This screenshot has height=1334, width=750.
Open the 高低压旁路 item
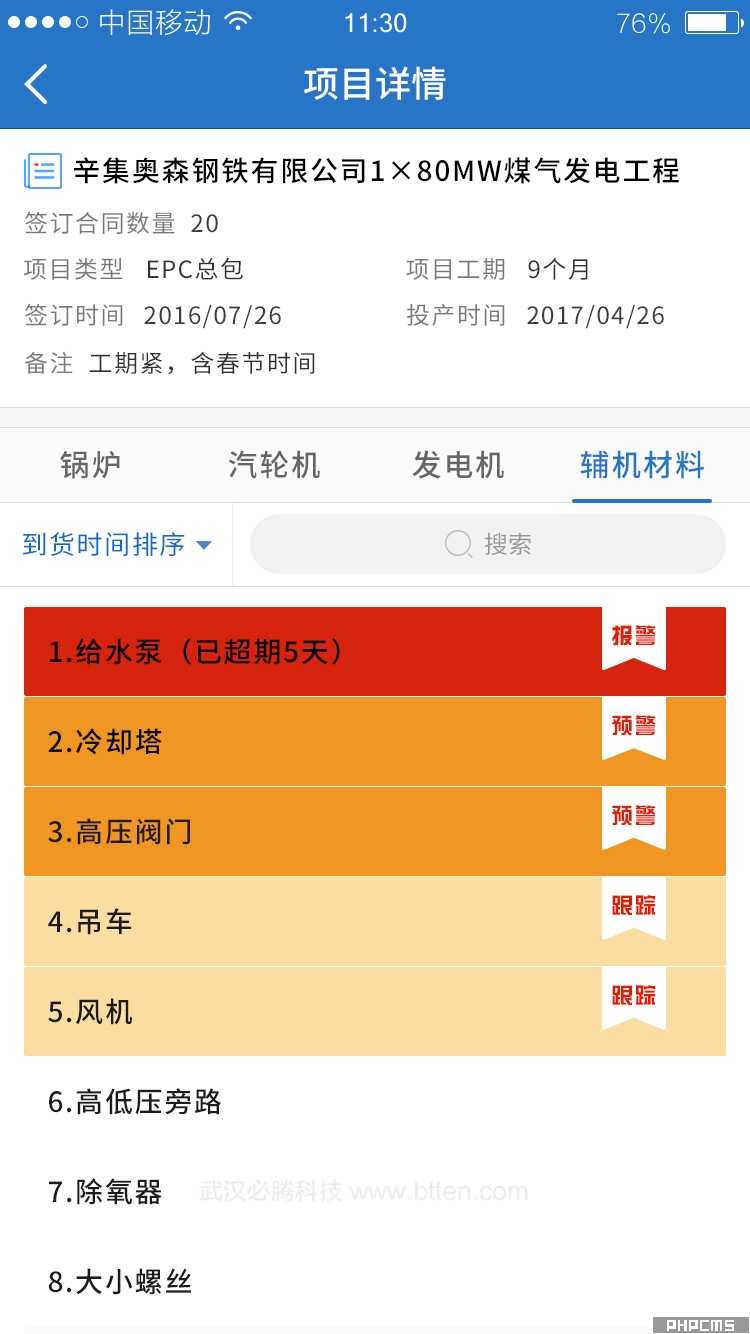375,1101
